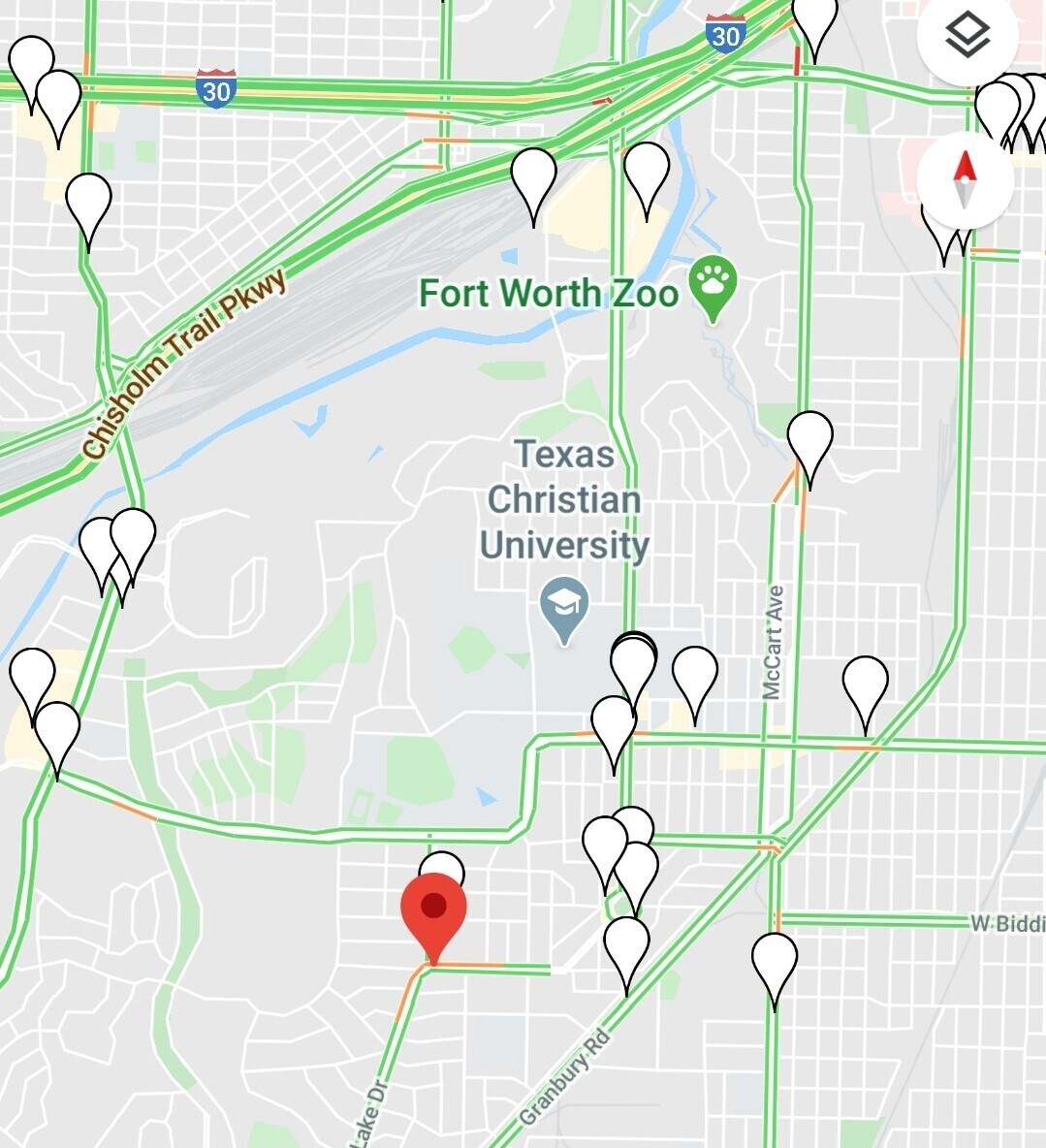Open the Texas Christian University graduation cap marker
This screenshot has width=1046, height=1148.
pos(564,606)
